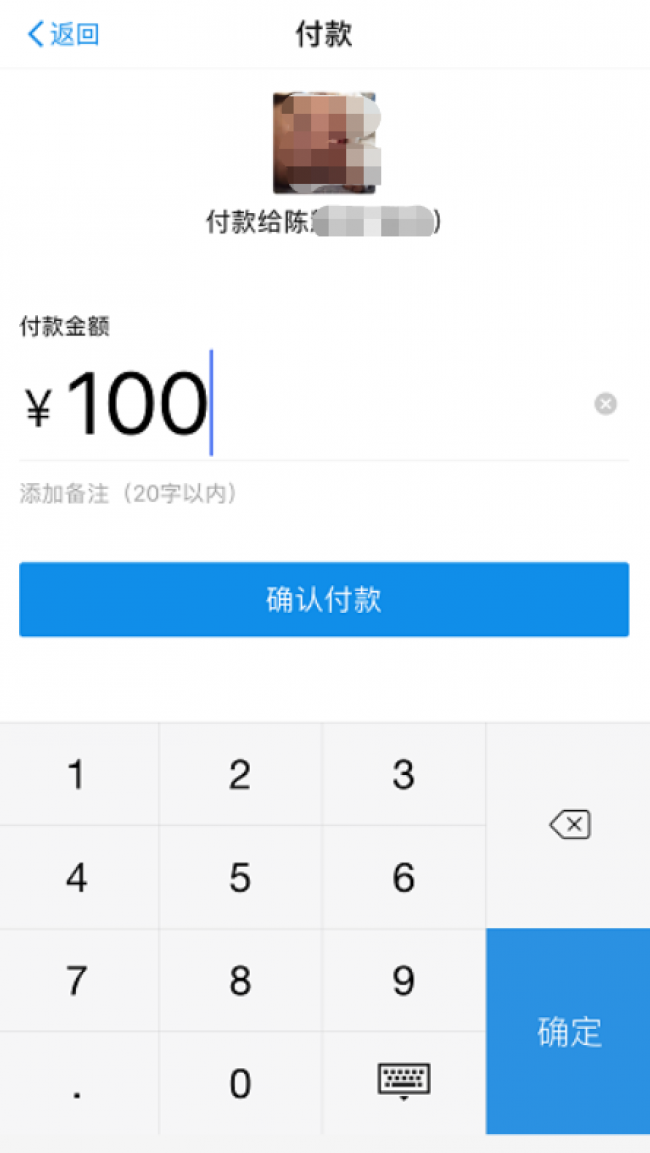The height and width of the screenshot is (1153, 650).
Task: Hide the keypad with keyboard icon
Action: point(403,1083)
